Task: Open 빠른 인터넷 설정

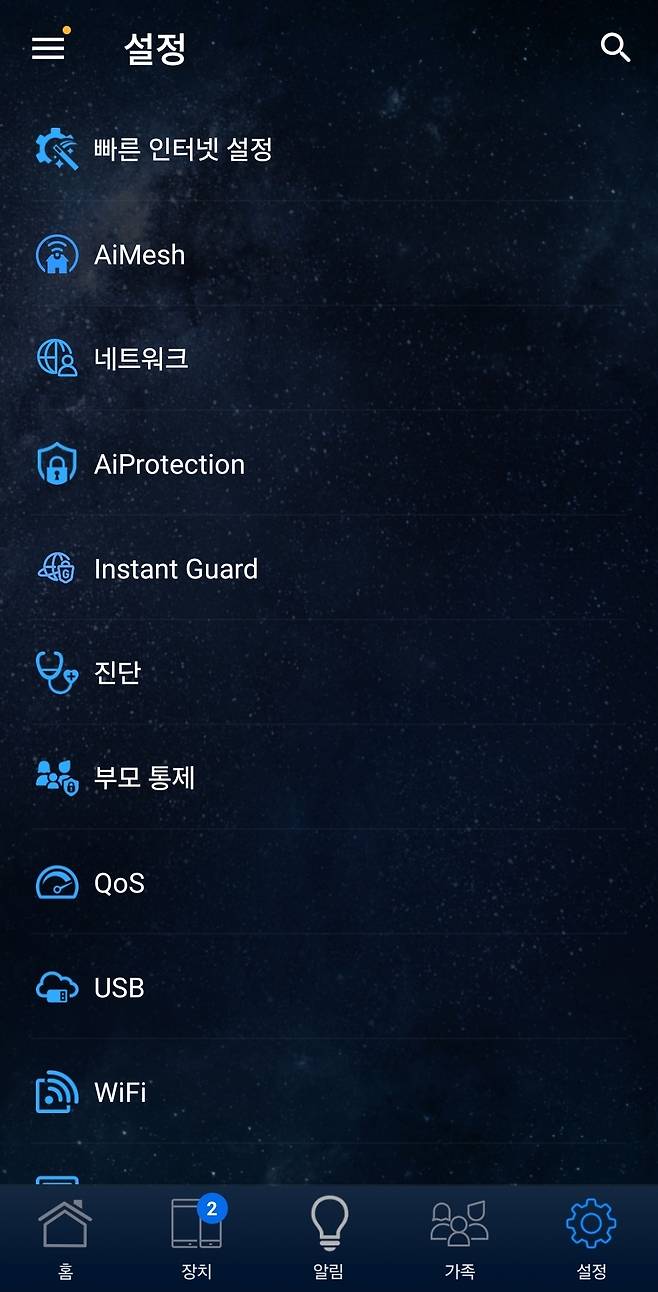Action: click(183, 150)
